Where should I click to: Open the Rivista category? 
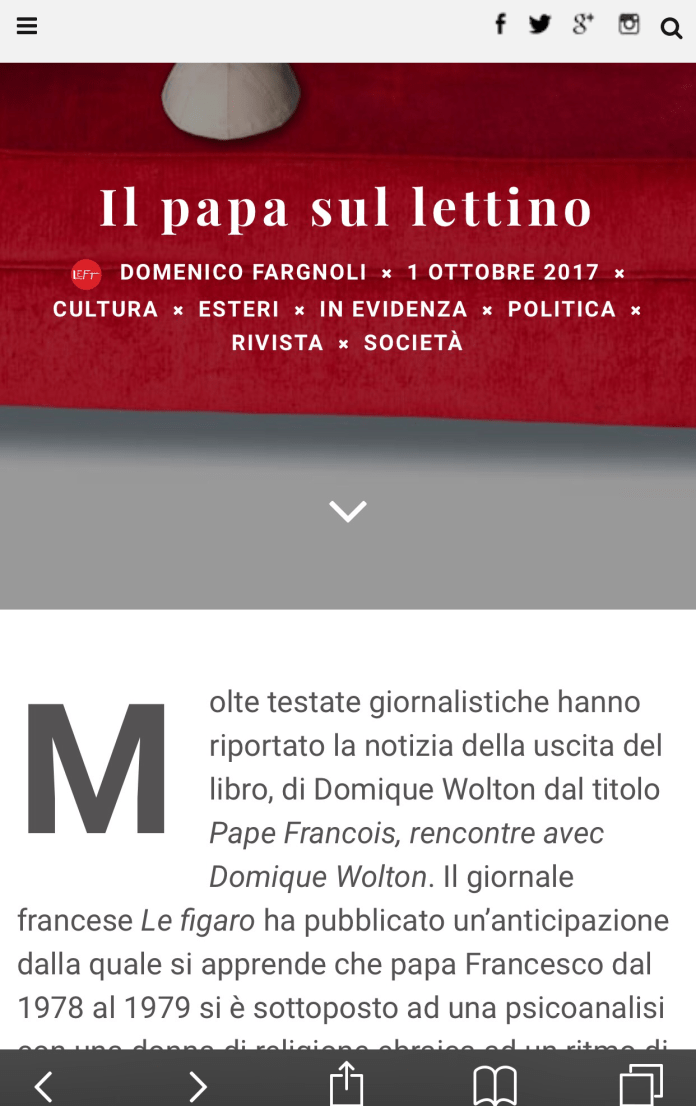278,343
